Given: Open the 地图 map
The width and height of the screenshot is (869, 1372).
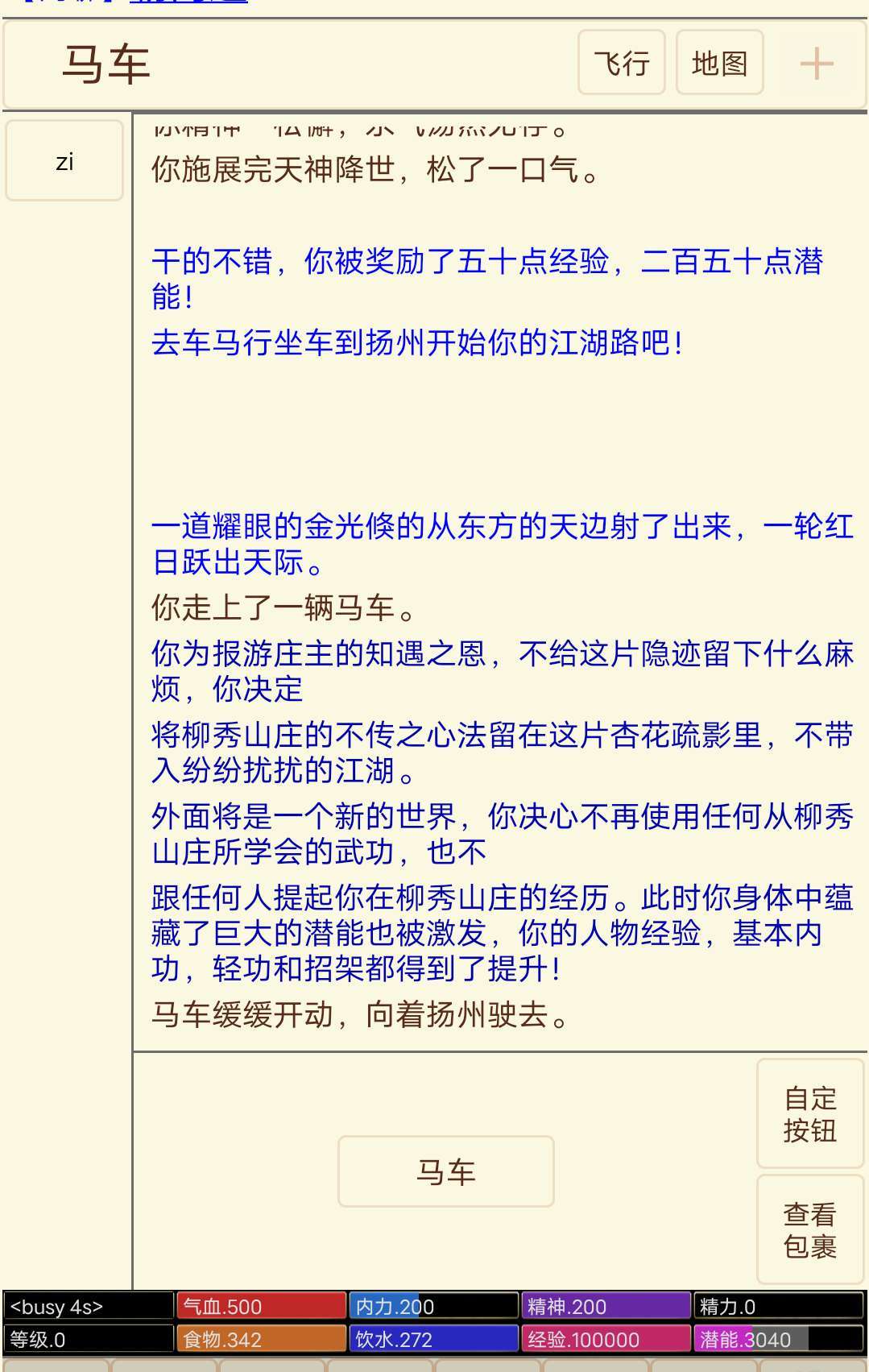Looking at the screenshot, I should (719, 63).
